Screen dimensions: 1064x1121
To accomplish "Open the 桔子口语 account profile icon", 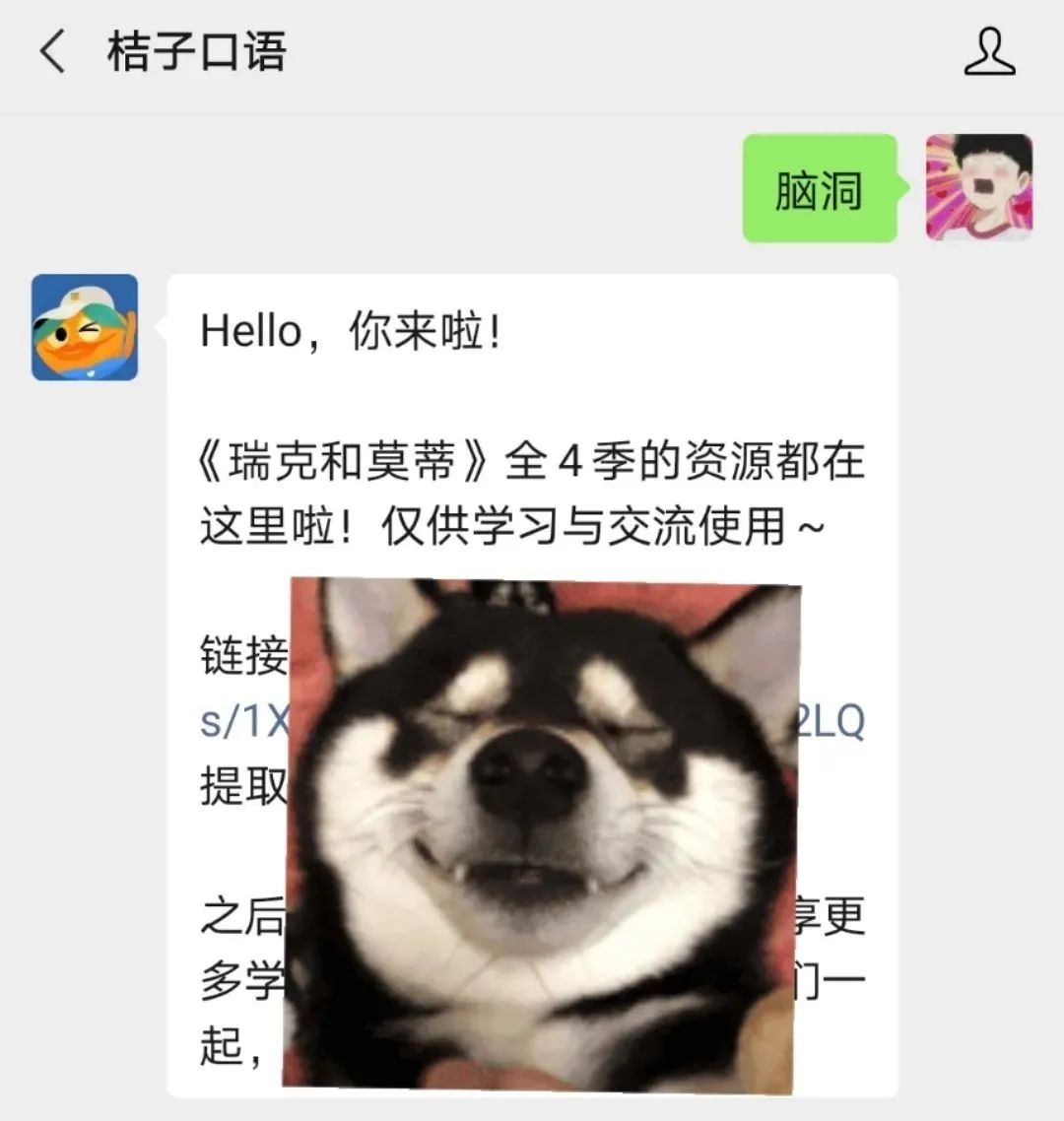I will point(989,52).
